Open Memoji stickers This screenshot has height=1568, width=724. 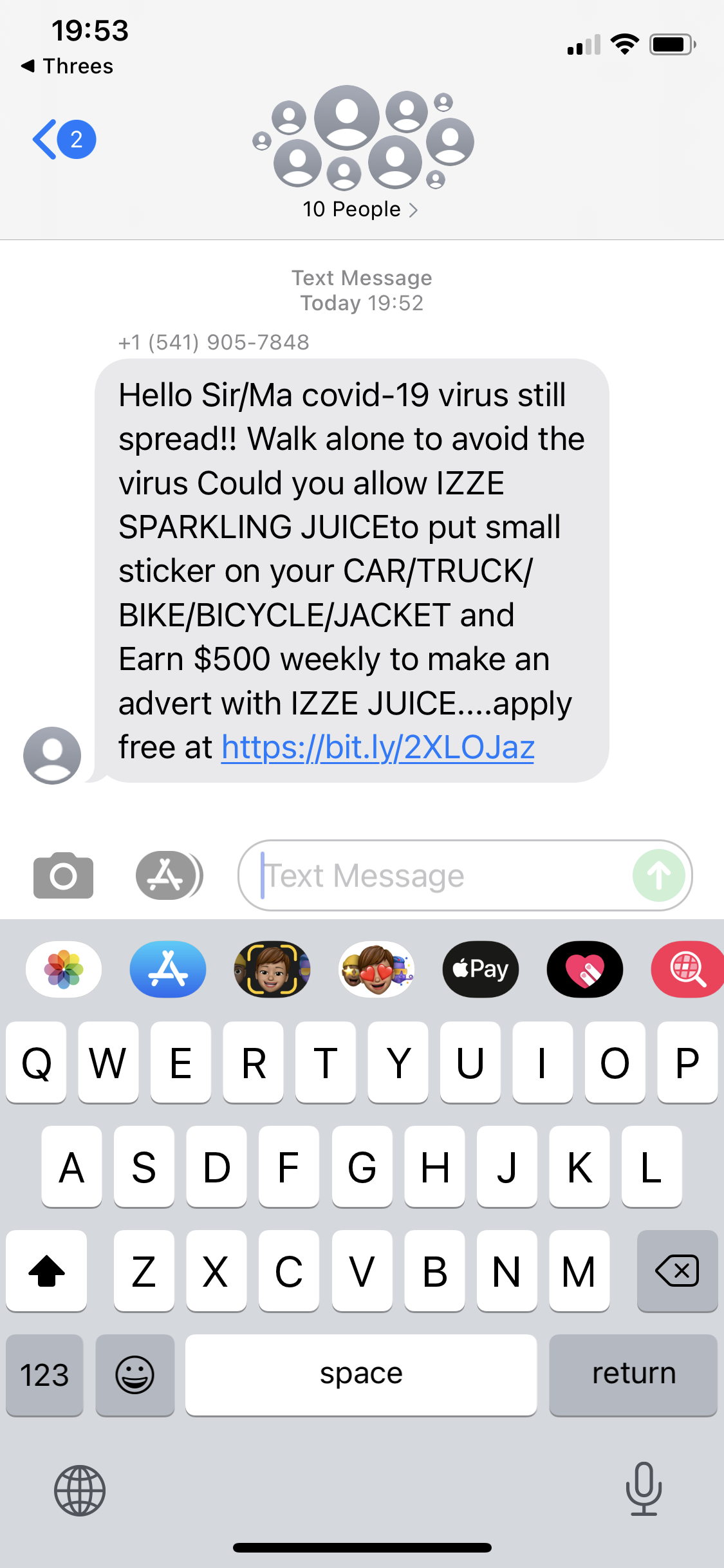tap(376, 969)
